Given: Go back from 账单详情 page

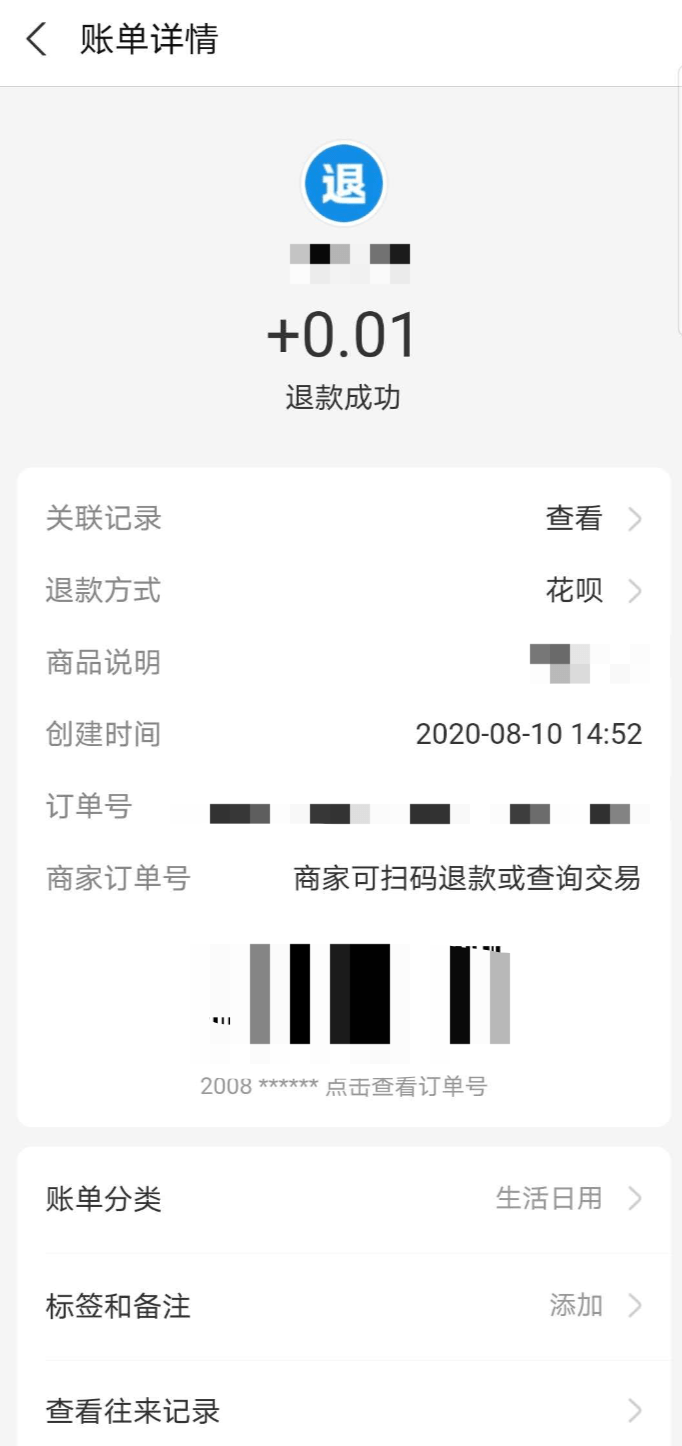Looking at the screenshot, I should click(x=37, y=41).
